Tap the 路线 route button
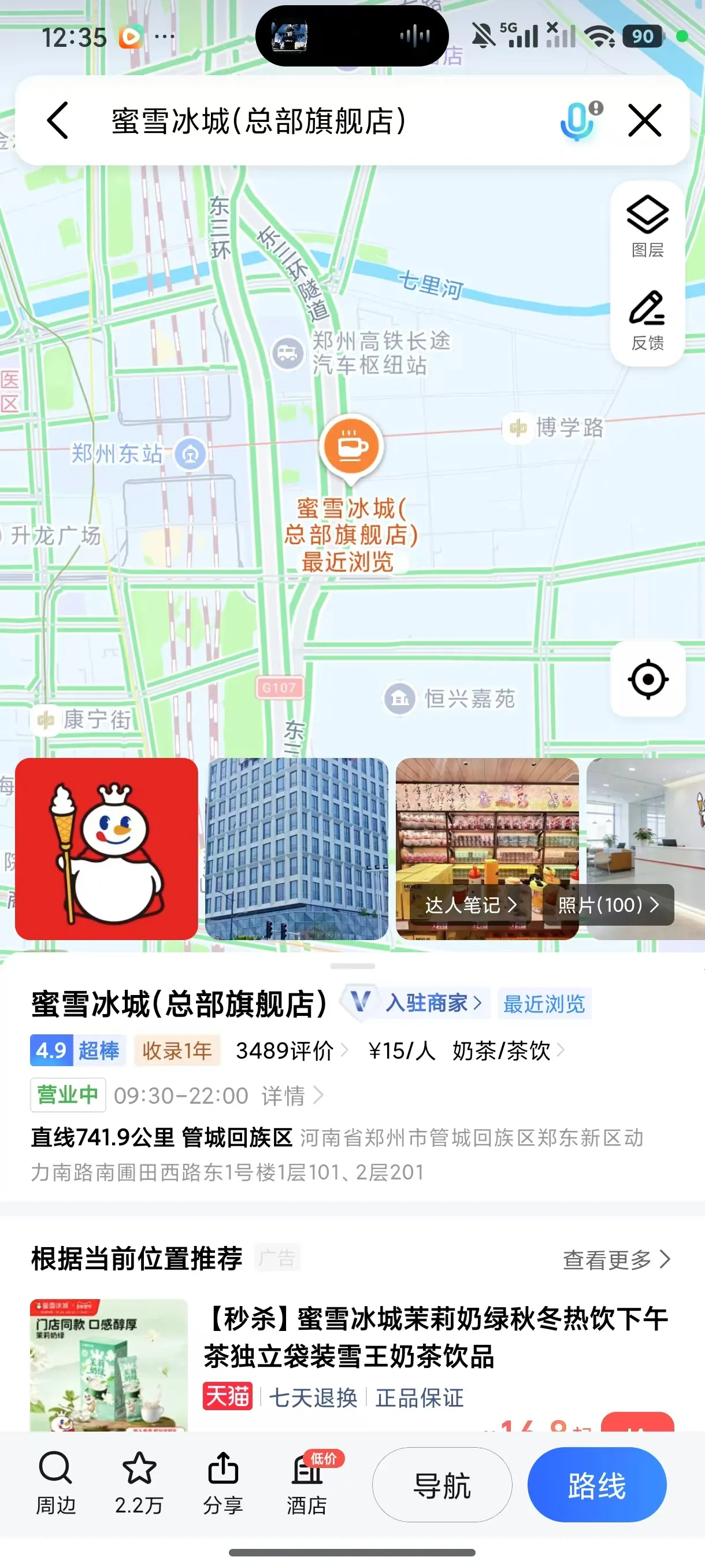This screenshot has height=1568, width=705. pyautogui.click(x=597, y=1485)
